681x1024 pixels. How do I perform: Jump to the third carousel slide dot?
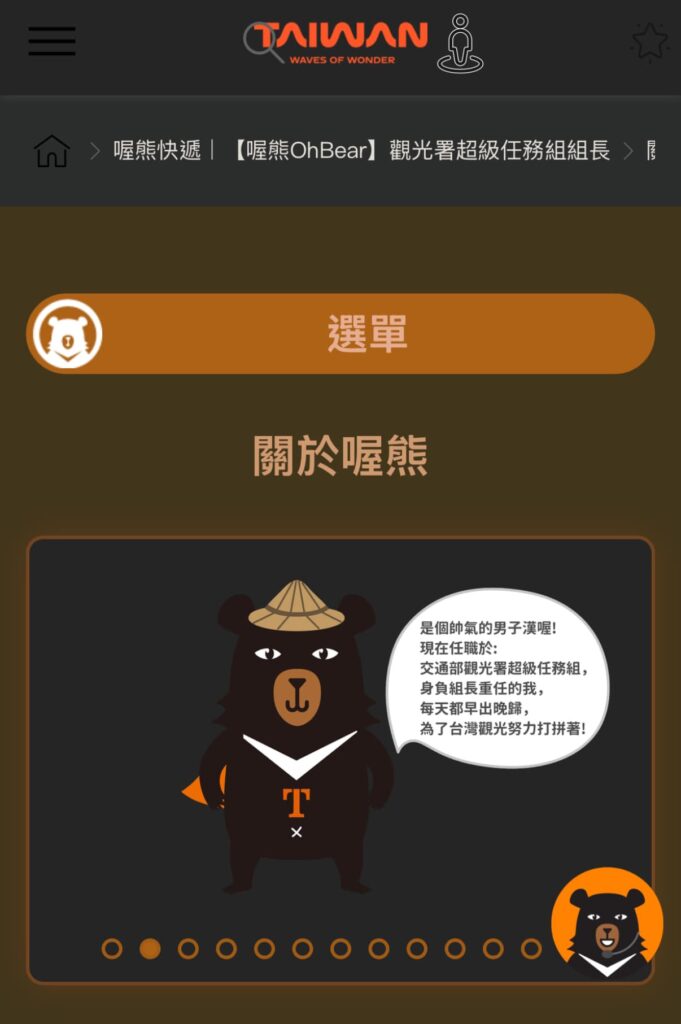point(188,948)
